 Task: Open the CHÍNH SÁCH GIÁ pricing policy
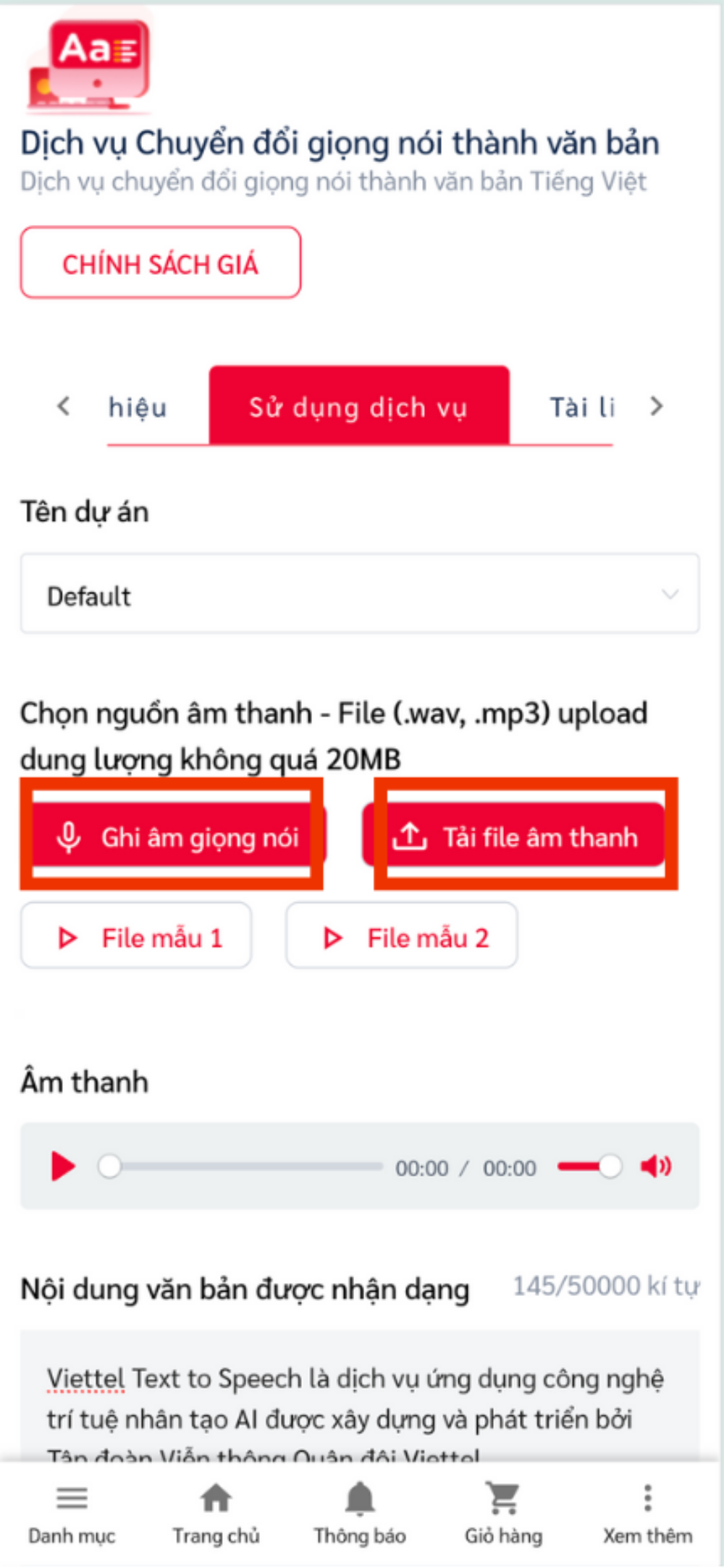(x=160, y=263)
